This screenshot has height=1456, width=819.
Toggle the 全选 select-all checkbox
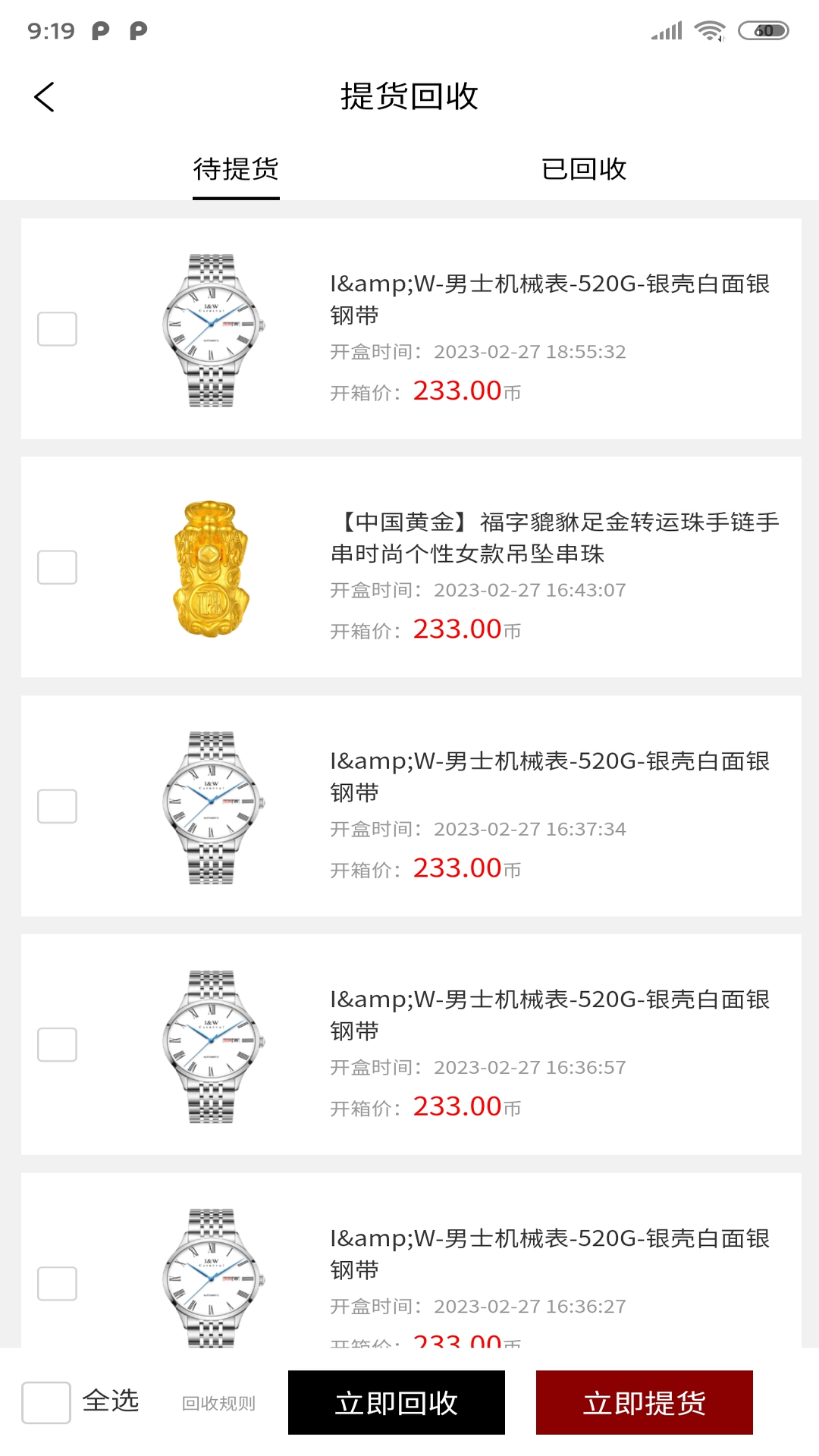pos(46,1402)
